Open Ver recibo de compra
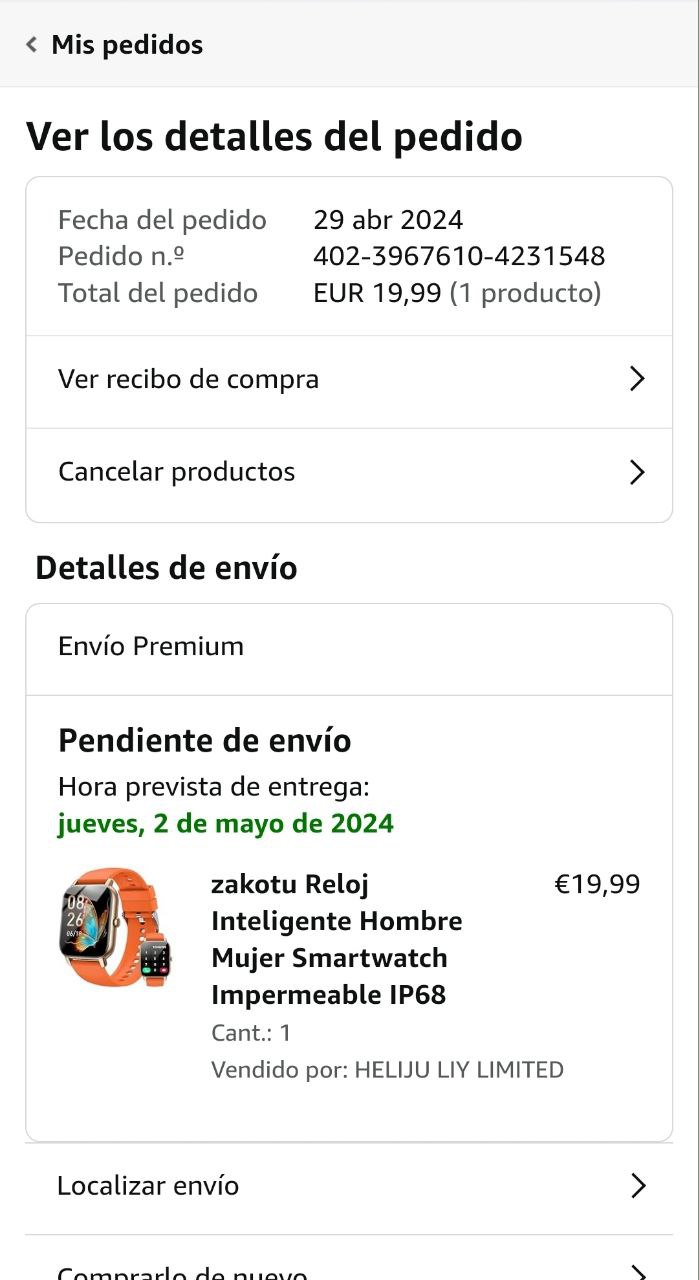This screenshot has height=1280, width=699. coord(349,380)
